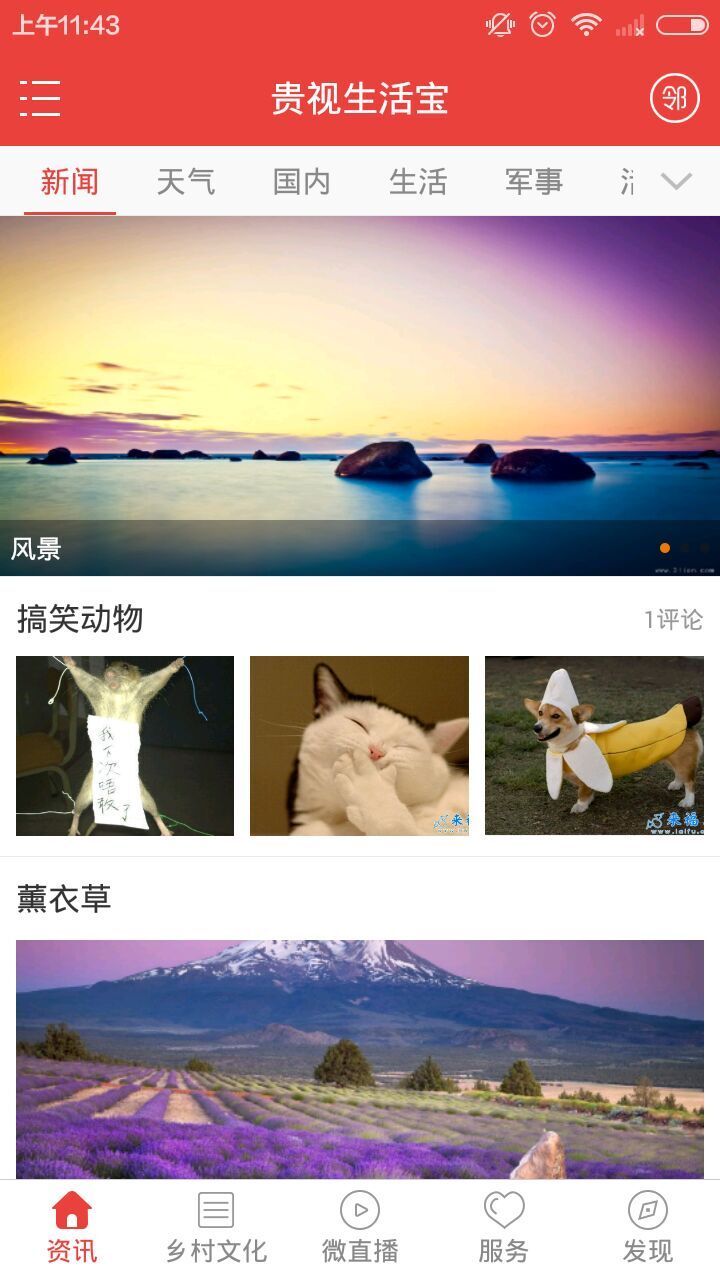720x1280 pixels.
Task: Select the 新闻 tab
Action: [x=70, y=182]
